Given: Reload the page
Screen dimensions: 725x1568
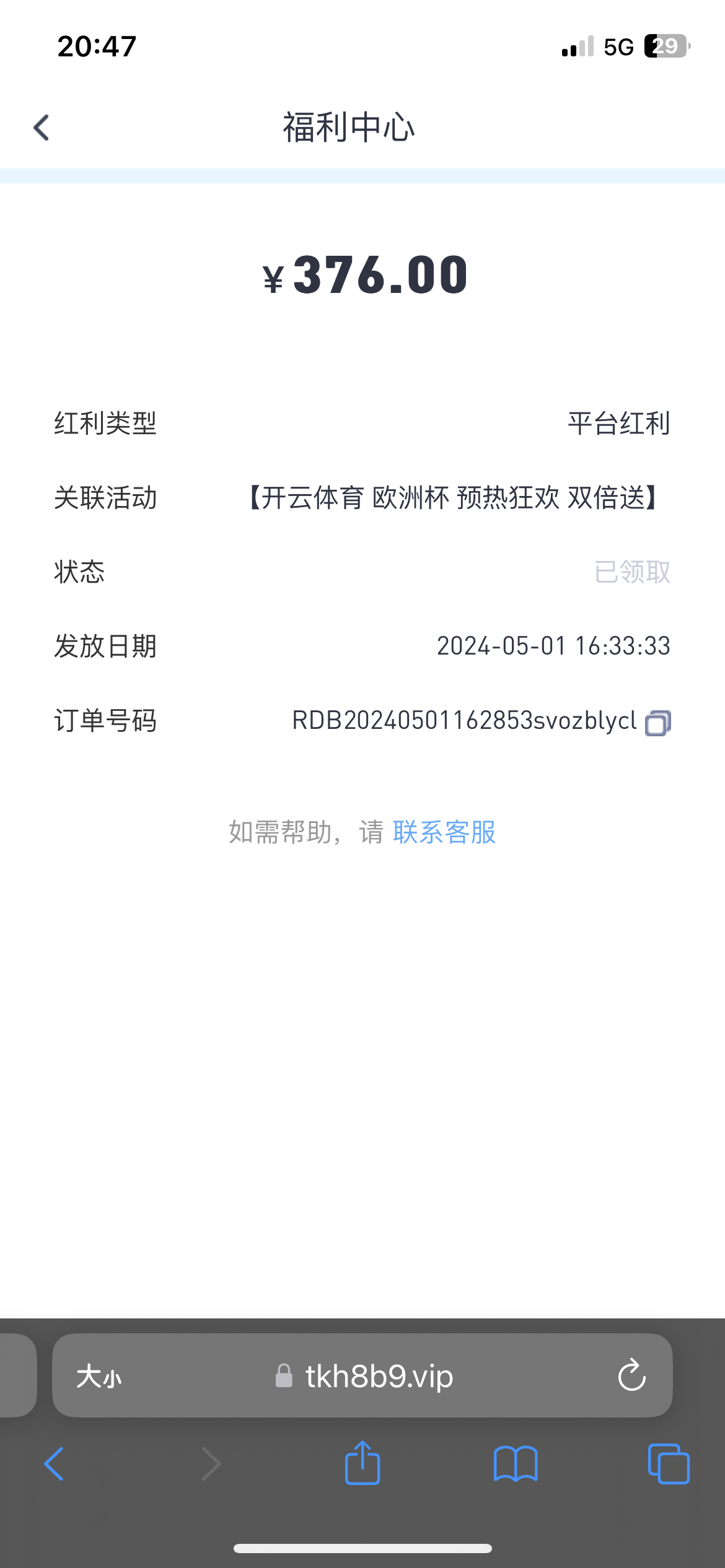Looking at the screenshot, I should 631,1376.
